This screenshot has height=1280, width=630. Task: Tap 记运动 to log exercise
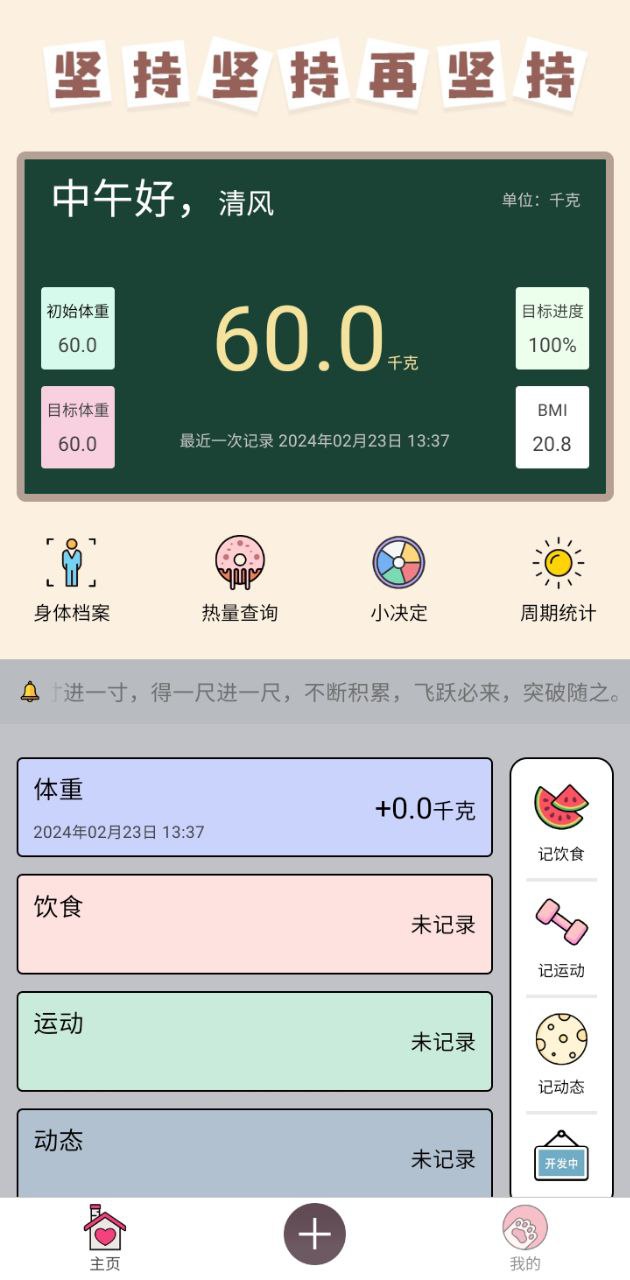click(x=561, y=937)
